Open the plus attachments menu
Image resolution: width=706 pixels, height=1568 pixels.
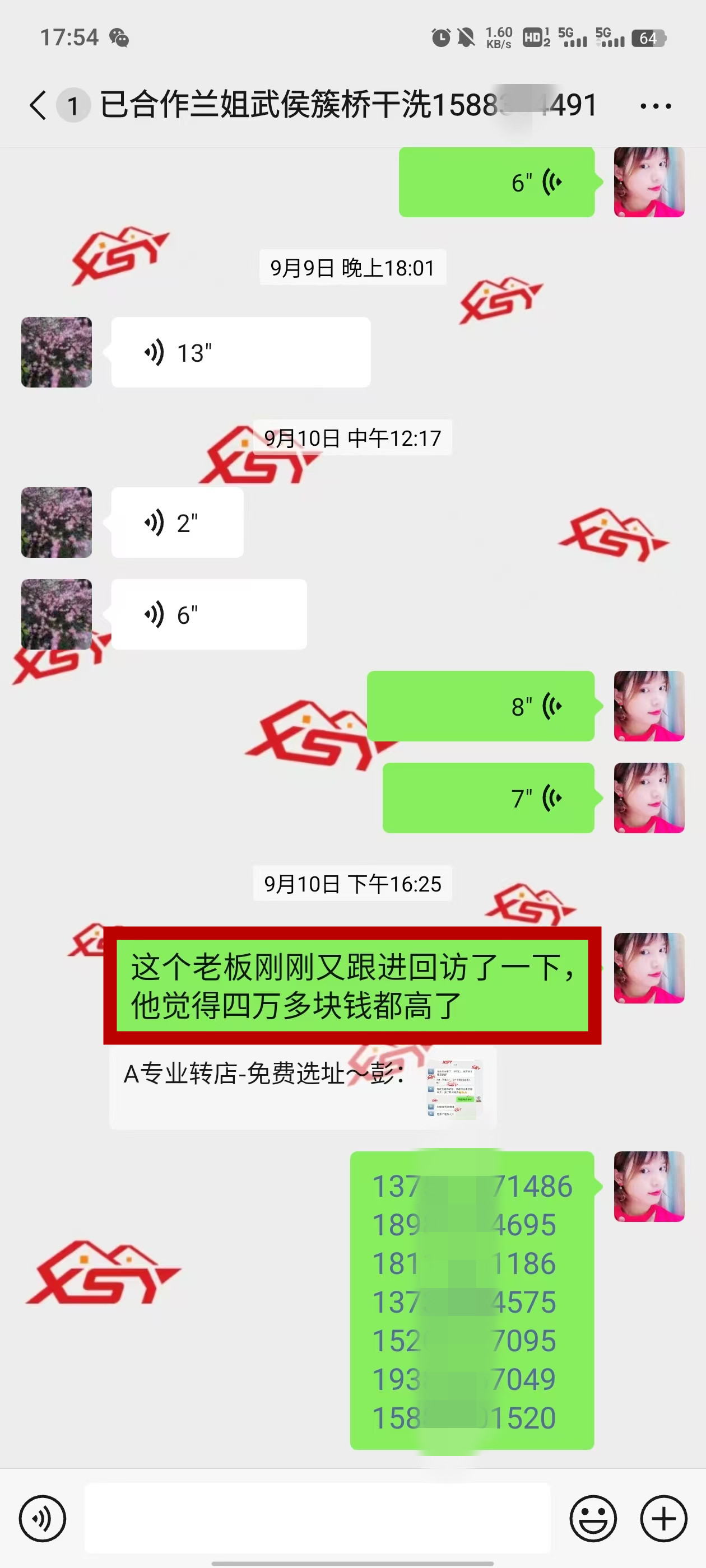(663, 1518)
